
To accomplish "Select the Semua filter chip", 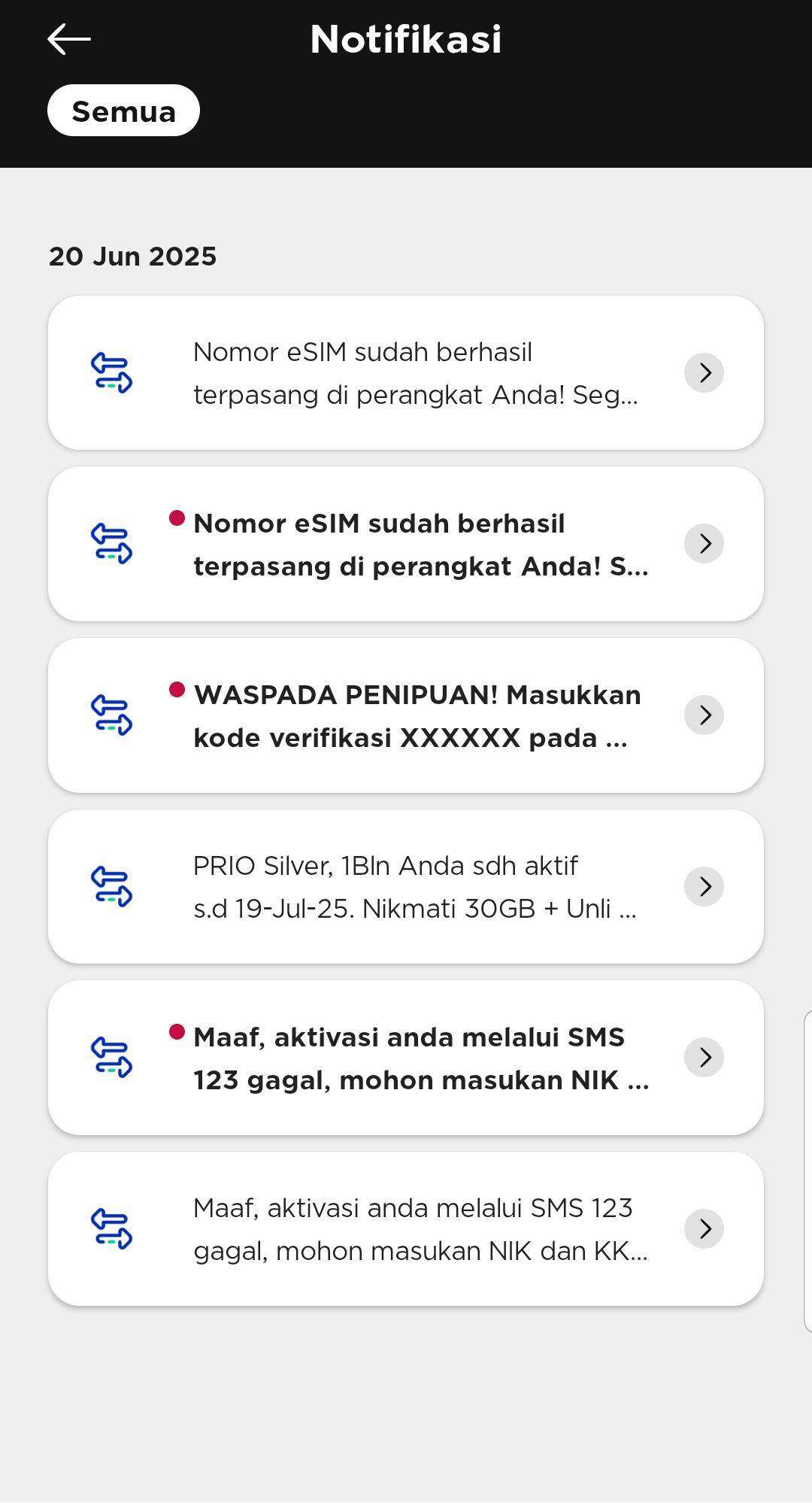I will point(123,111).
